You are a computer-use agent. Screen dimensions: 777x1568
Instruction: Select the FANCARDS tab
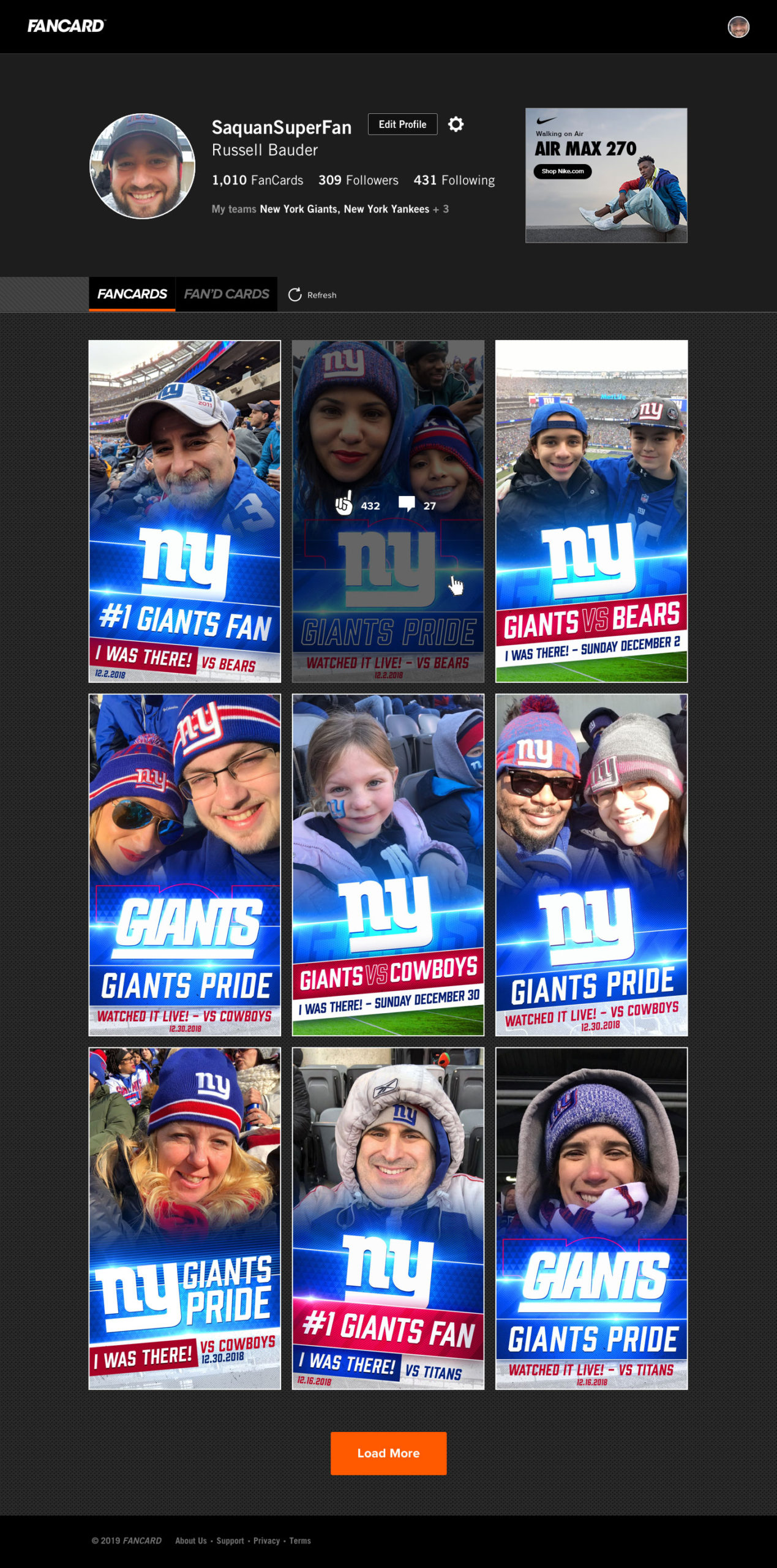[x=132, y=294]
